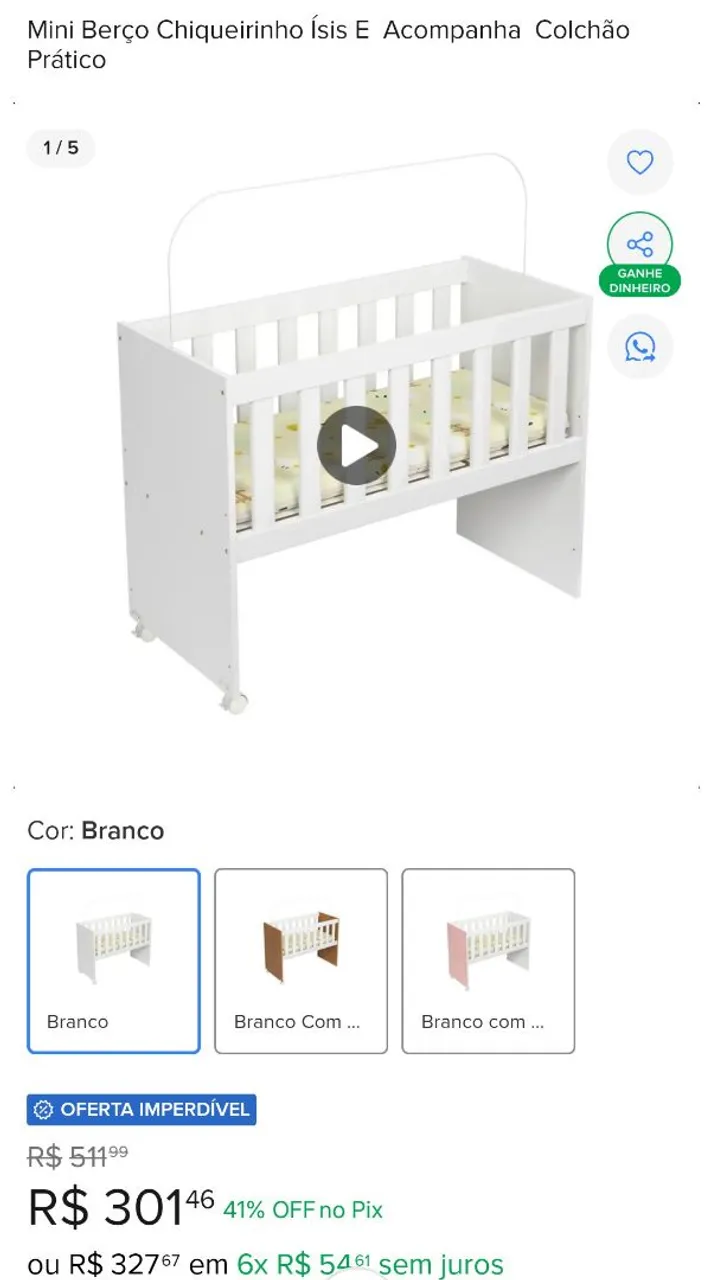Select the Branco color option
Screen dimensions: 712x1280
tap(114, 961)
